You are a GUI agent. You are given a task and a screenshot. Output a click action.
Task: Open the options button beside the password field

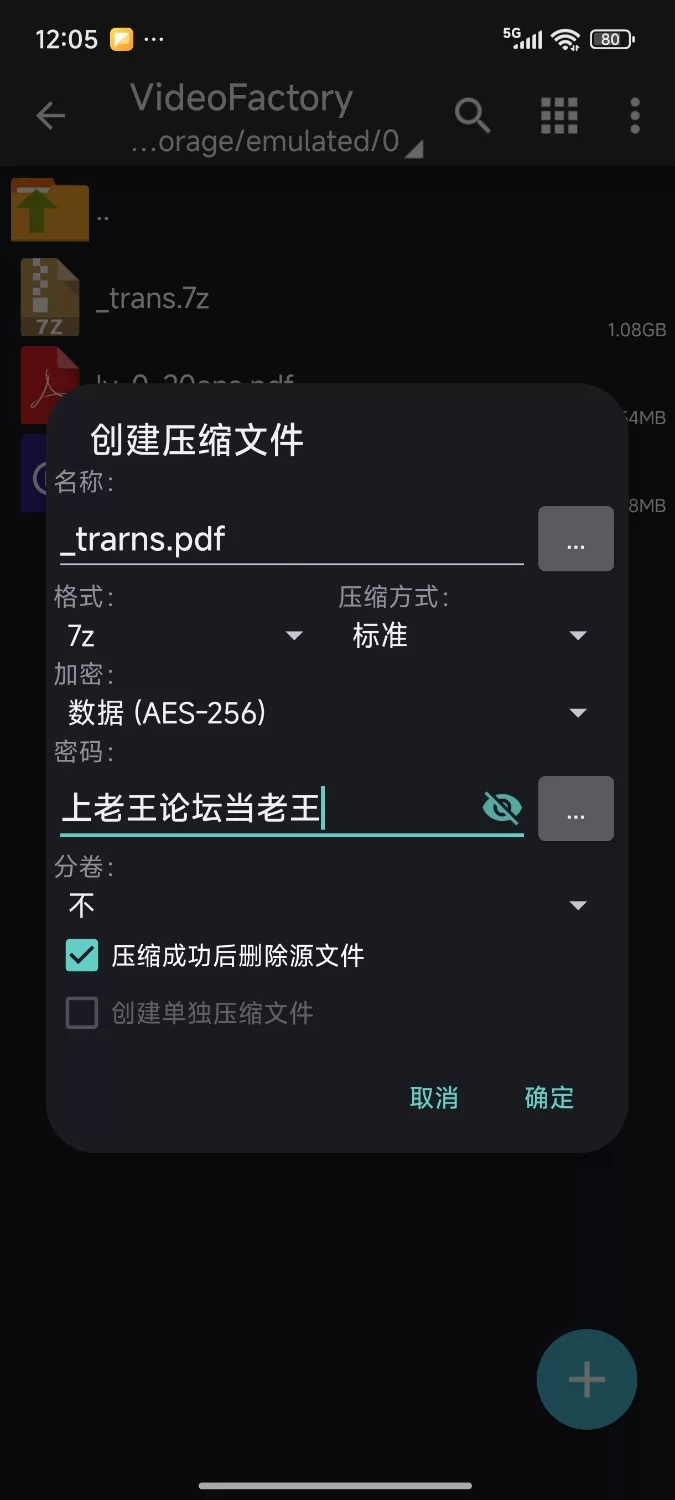[x=576, y=809]
